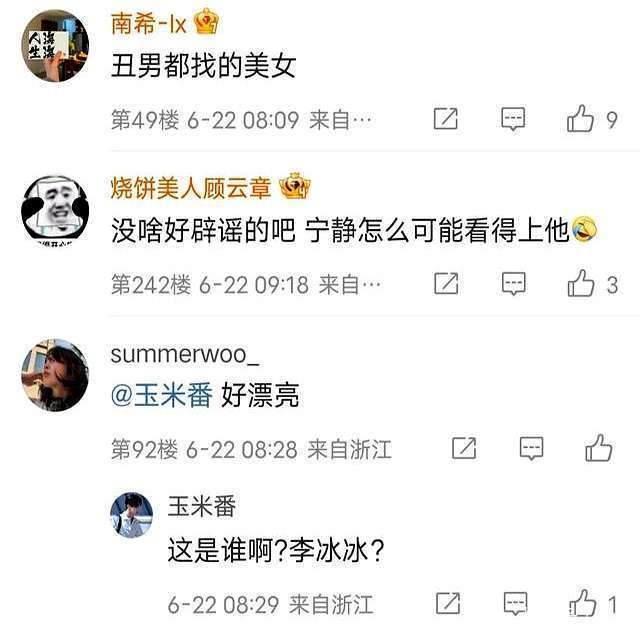Reply to 烧饼美人顾云章's comment
Screen dimensions: 640x631
pyautogui.click(x=513, y=284)
